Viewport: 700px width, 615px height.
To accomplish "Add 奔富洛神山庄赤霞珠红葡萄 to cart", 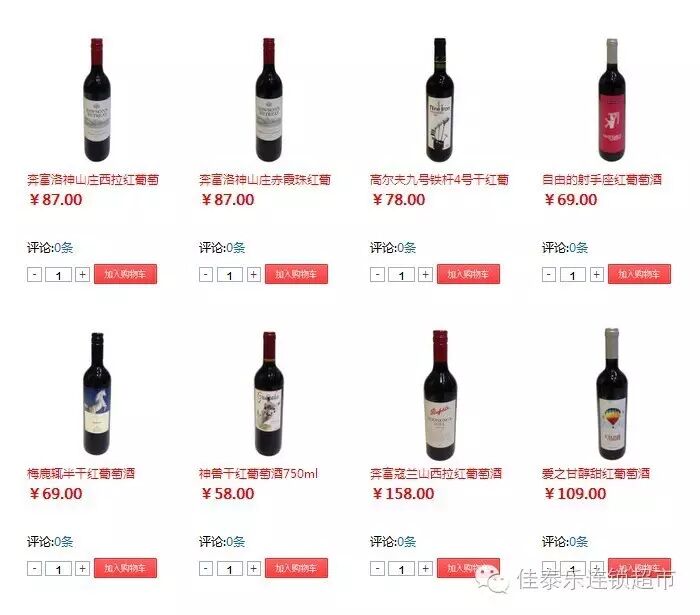I will 296,274.
